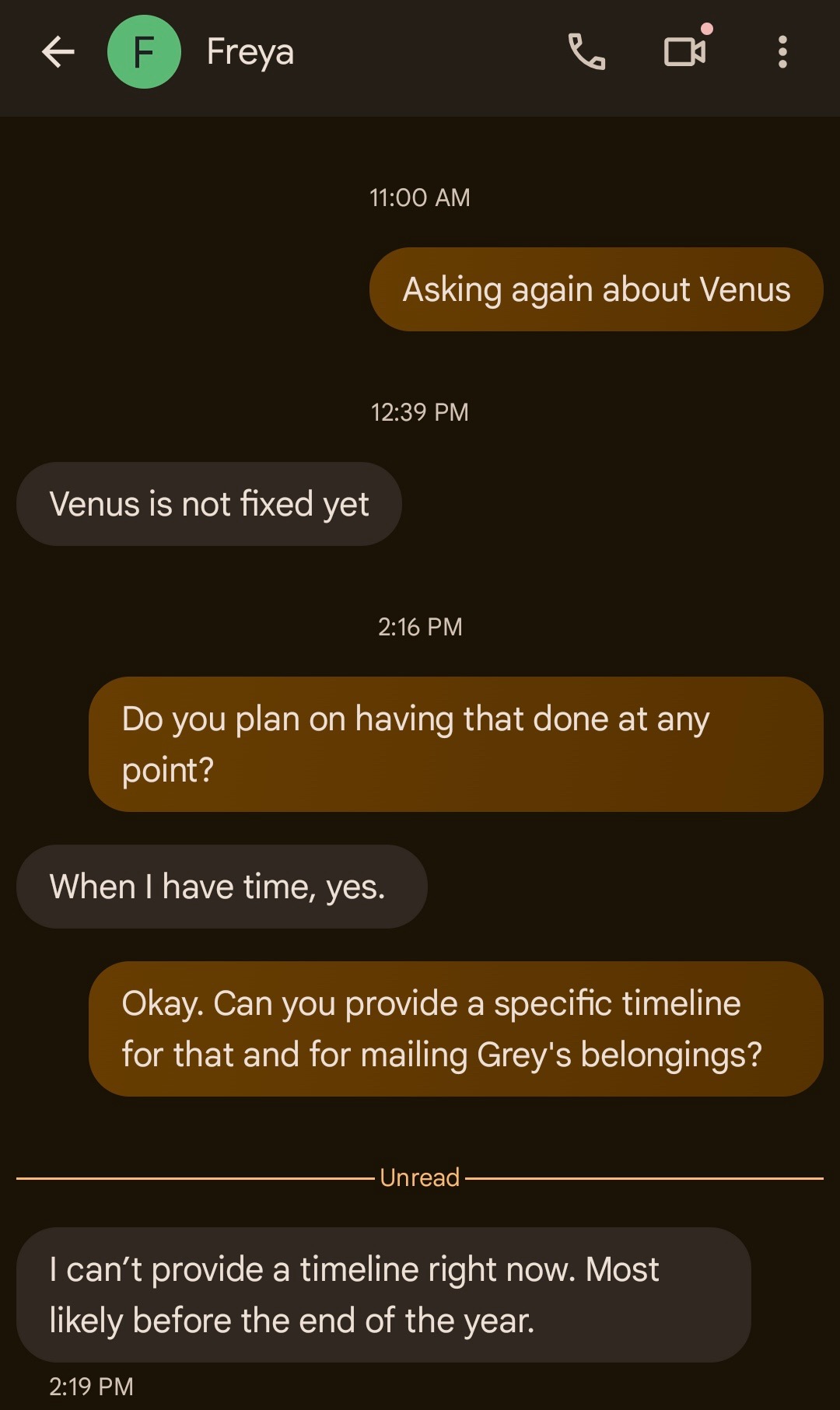Start a video call with Freya
The image size is (840, 1410).
[x=685, y=52]
